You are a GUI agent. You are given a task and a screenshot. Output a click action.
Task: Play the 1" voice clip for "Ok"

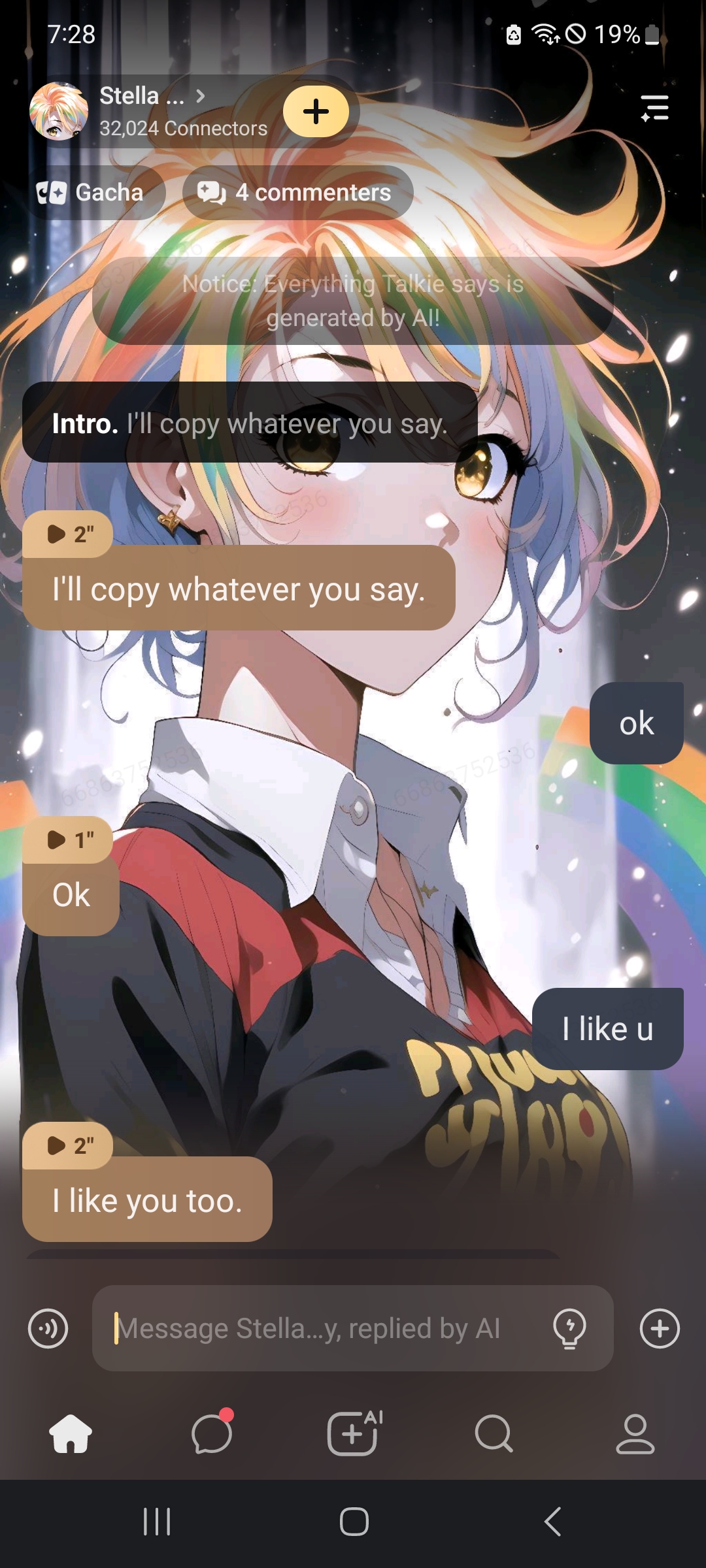coord(68,840)
